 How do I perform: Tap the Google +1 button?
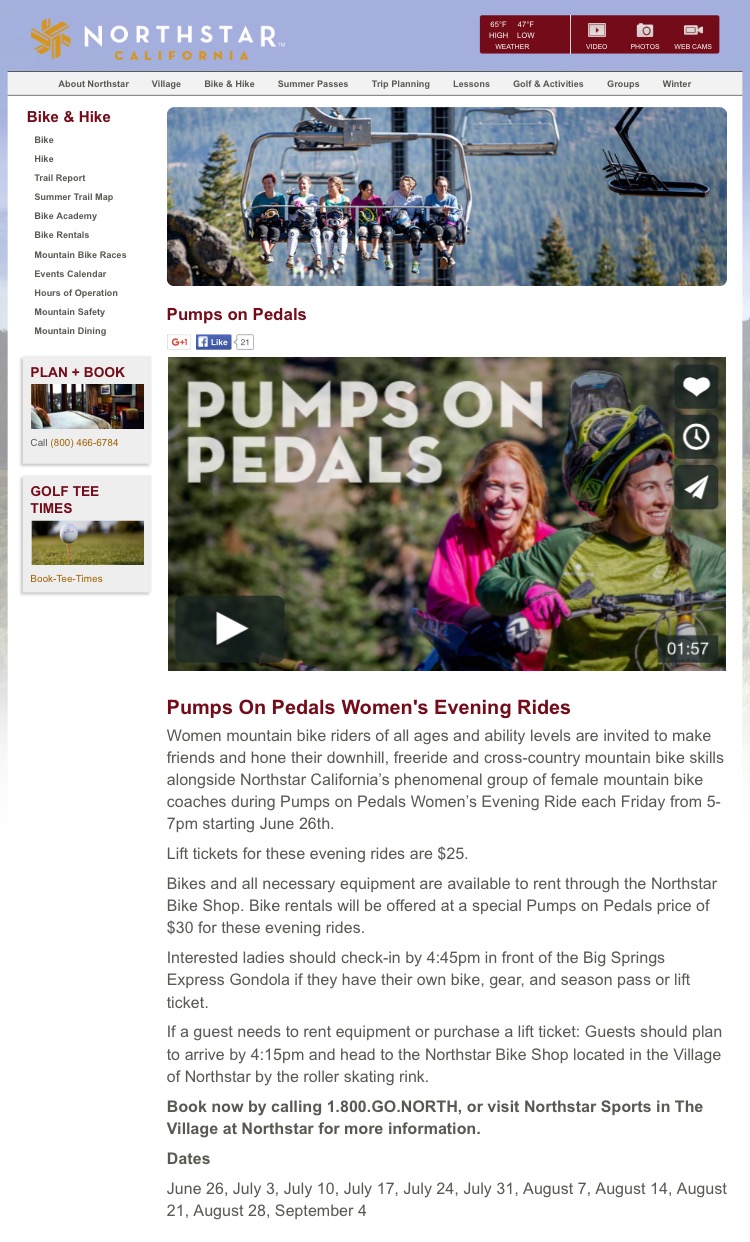coord(179,342)
